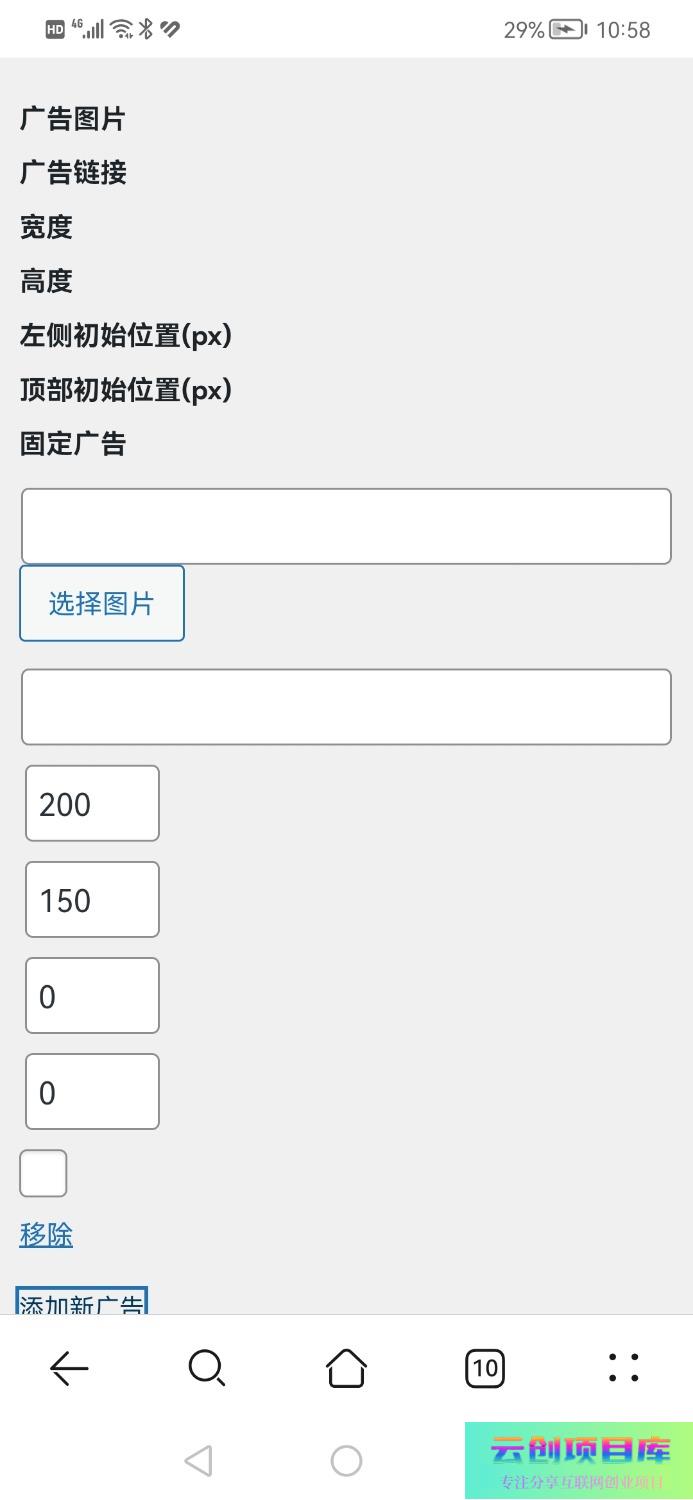The height and width of the screenshot is (1500, 693).
Task: Click the 移除 link
Action: [46, 1235]
